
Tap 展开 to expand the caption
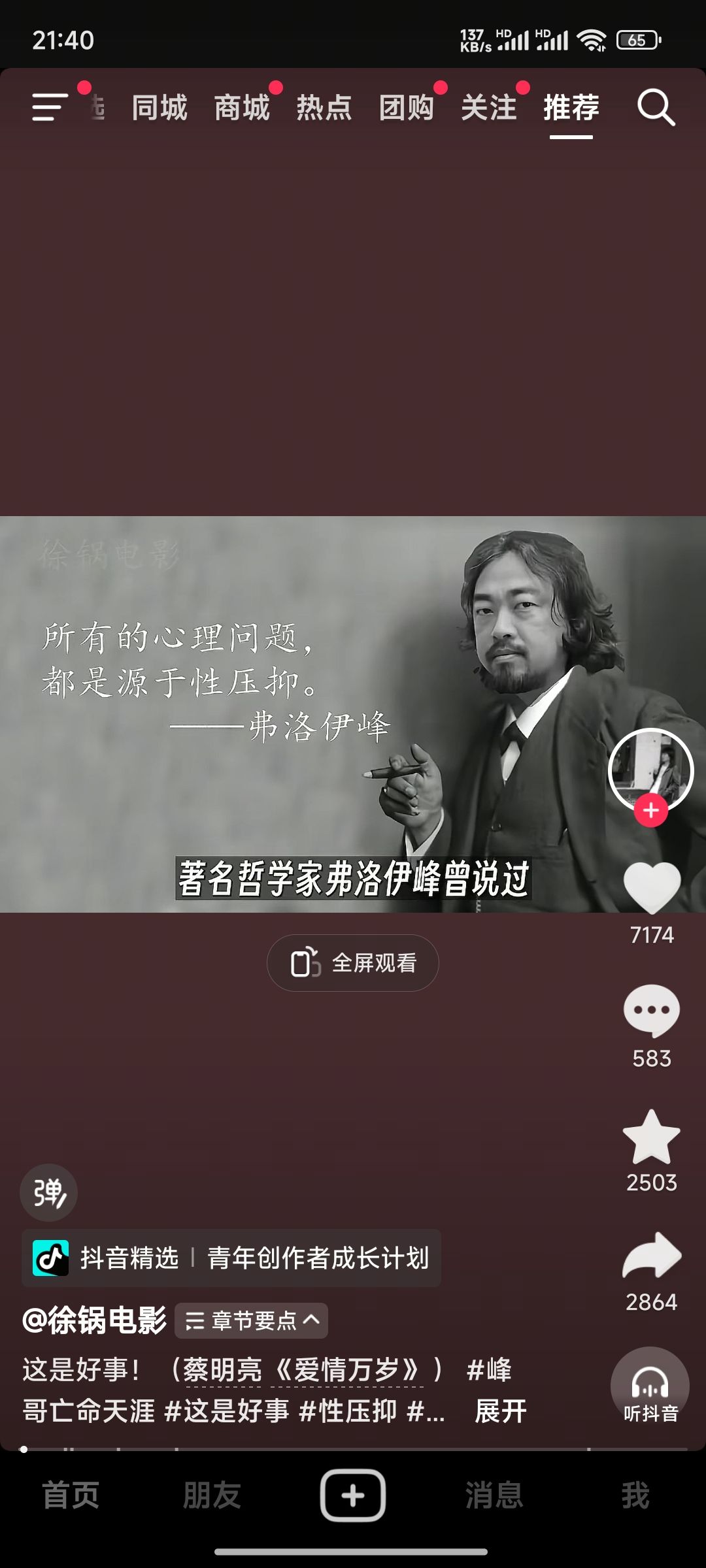pos(501,1411)
